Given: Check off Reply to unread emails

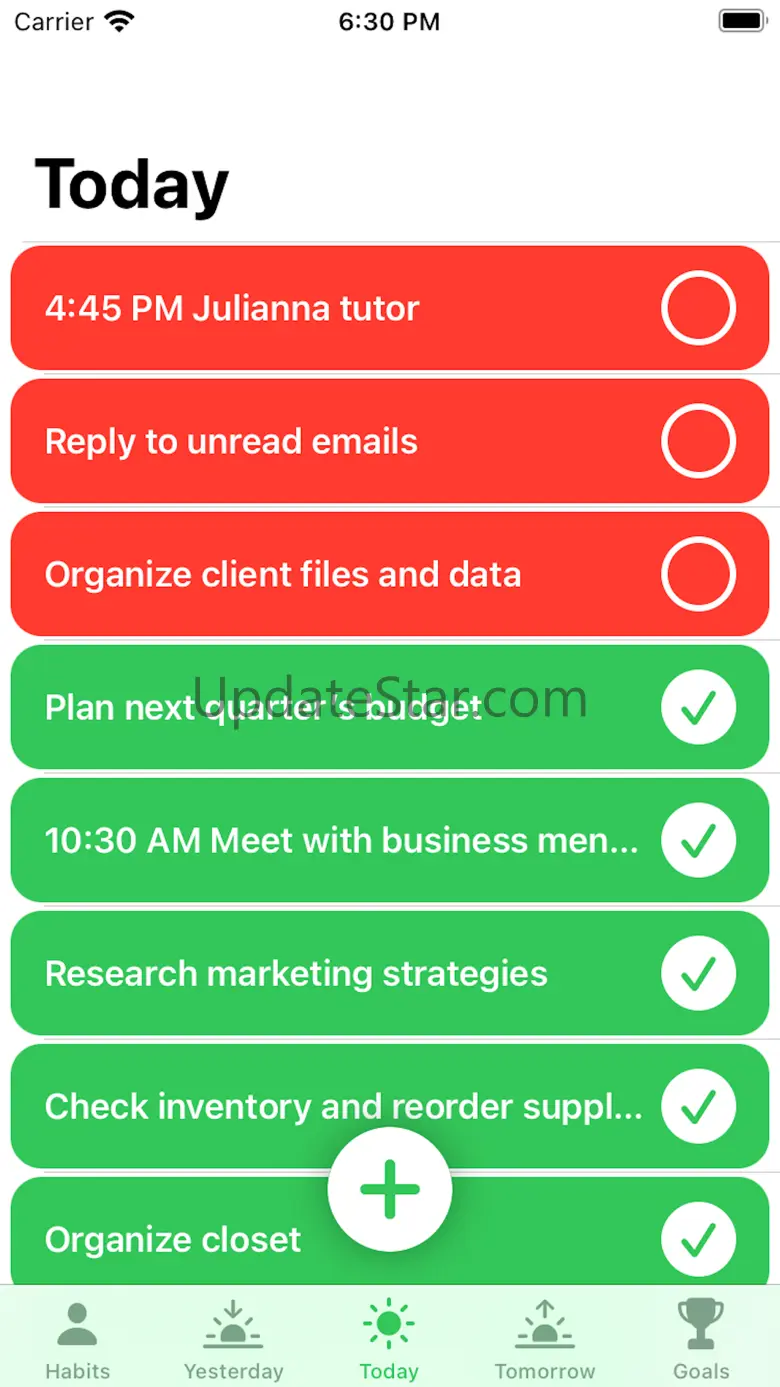Looking at the screenshot, I should click(698, 441).
